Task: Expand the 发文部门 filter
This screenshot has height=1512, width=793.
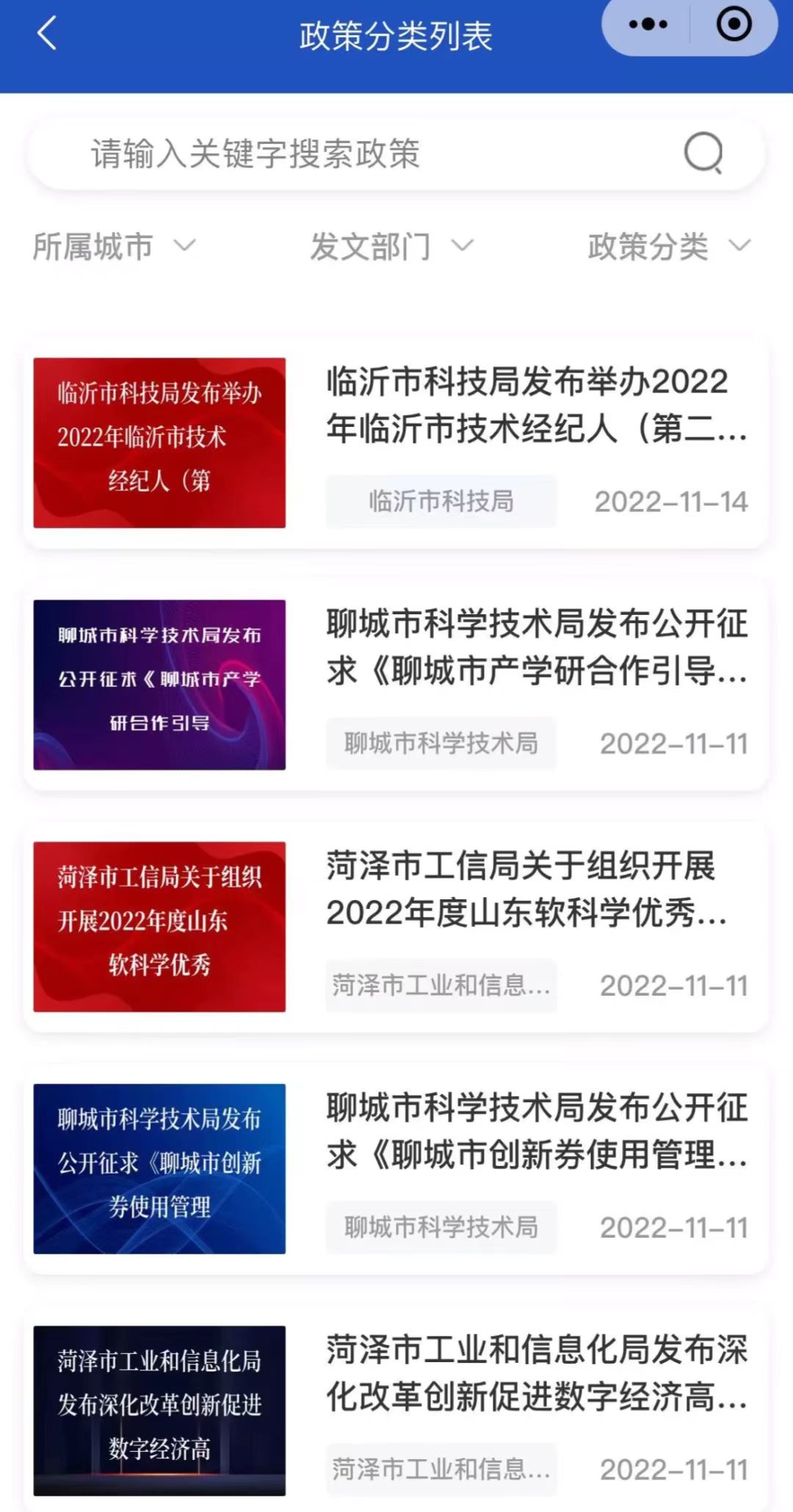Action: (391, 246)
